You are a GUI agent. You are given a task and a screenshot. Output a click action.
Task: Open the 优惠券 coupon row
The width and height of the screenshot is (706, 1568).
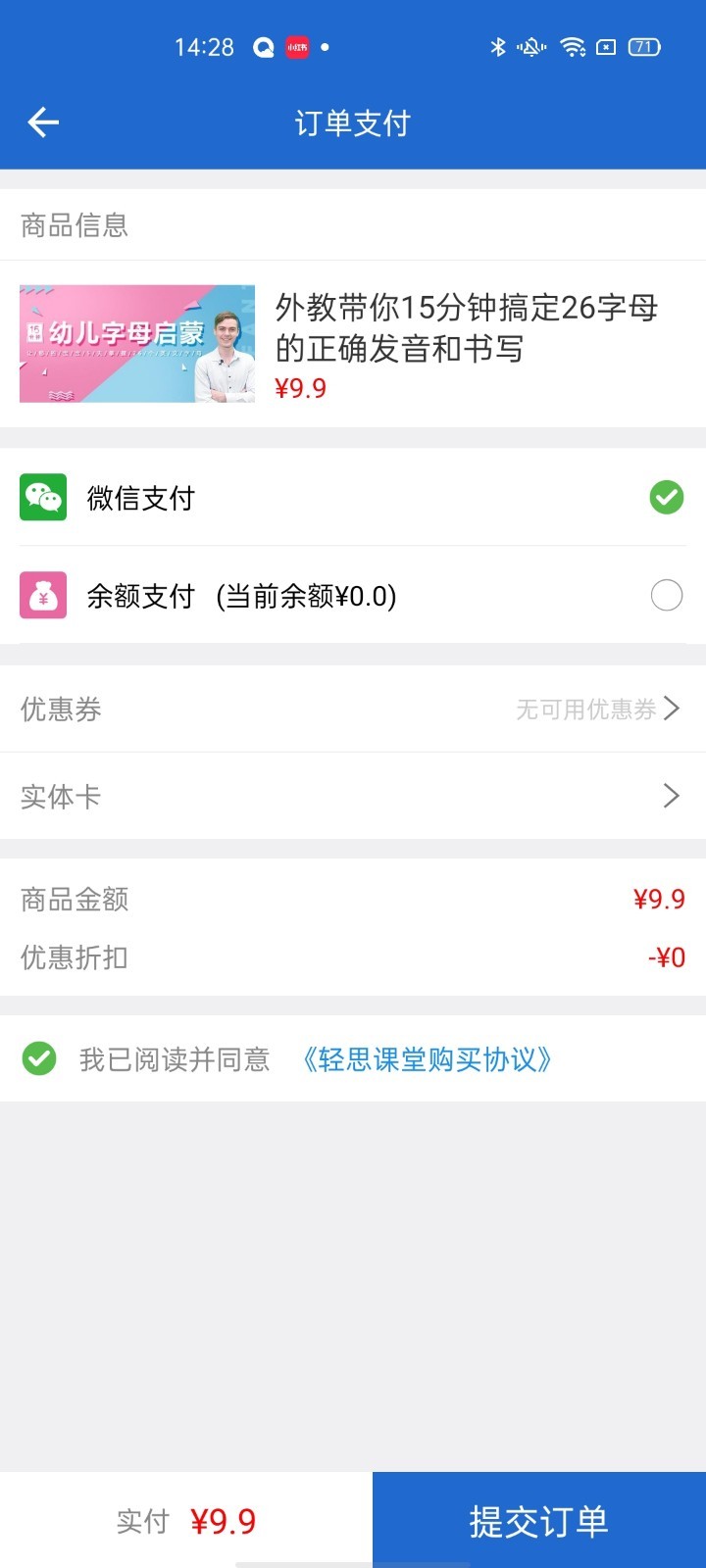(x=353, y=709)
